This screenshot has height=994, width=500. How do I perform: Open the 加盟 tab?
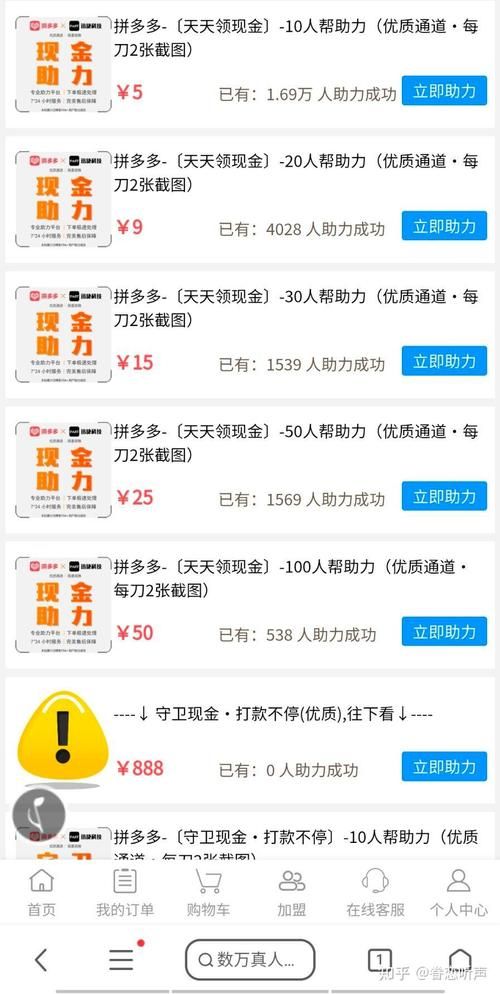[x=292, y=893]
